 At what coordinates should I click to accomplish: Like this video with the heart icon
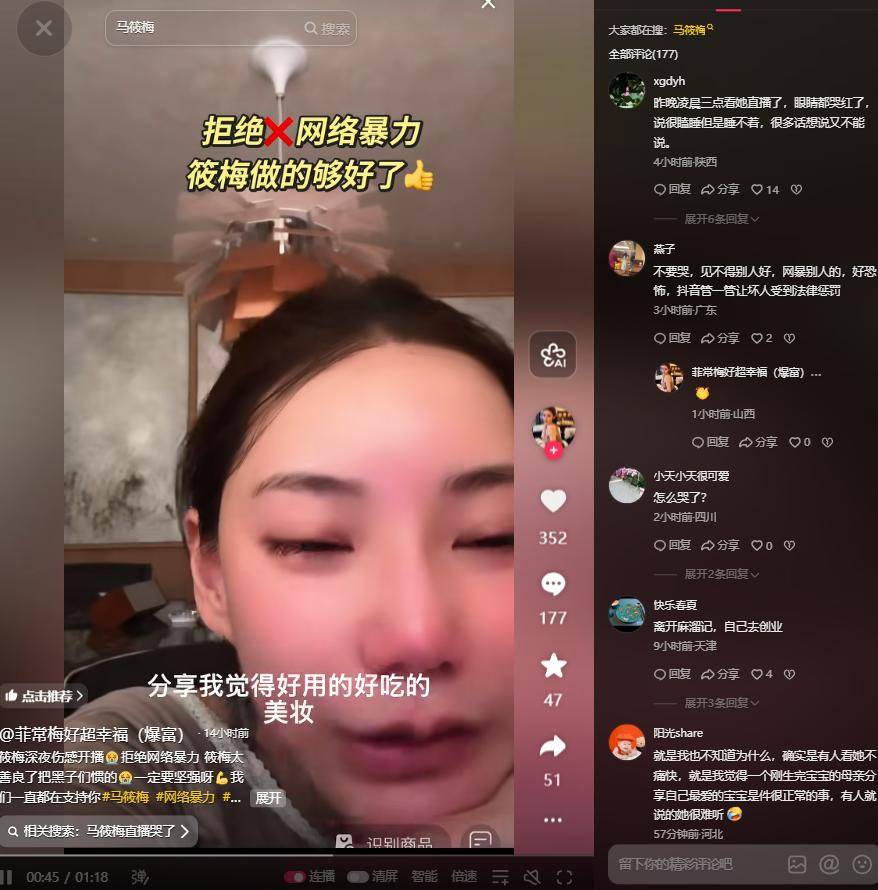553,501
